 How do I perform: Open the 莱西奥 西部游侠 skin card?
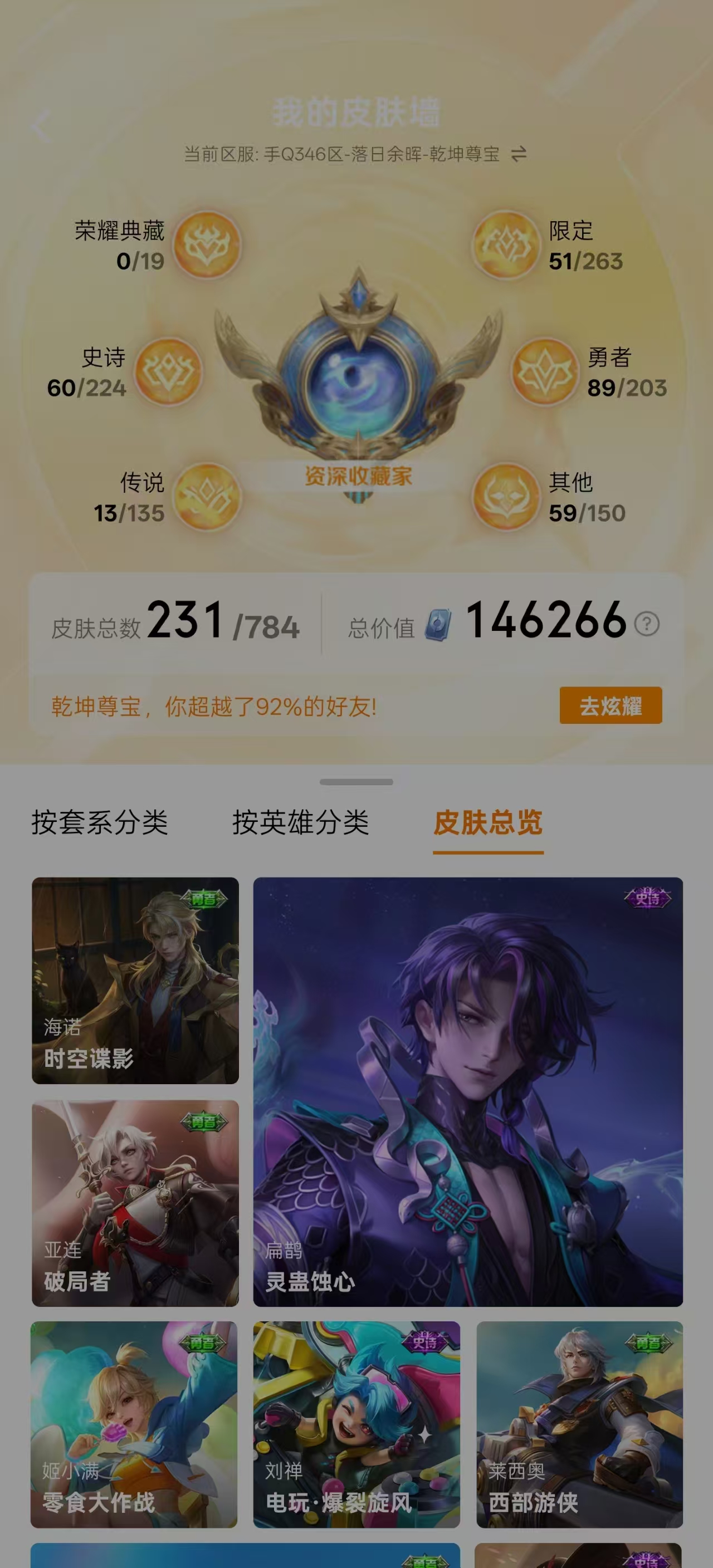579,1424
